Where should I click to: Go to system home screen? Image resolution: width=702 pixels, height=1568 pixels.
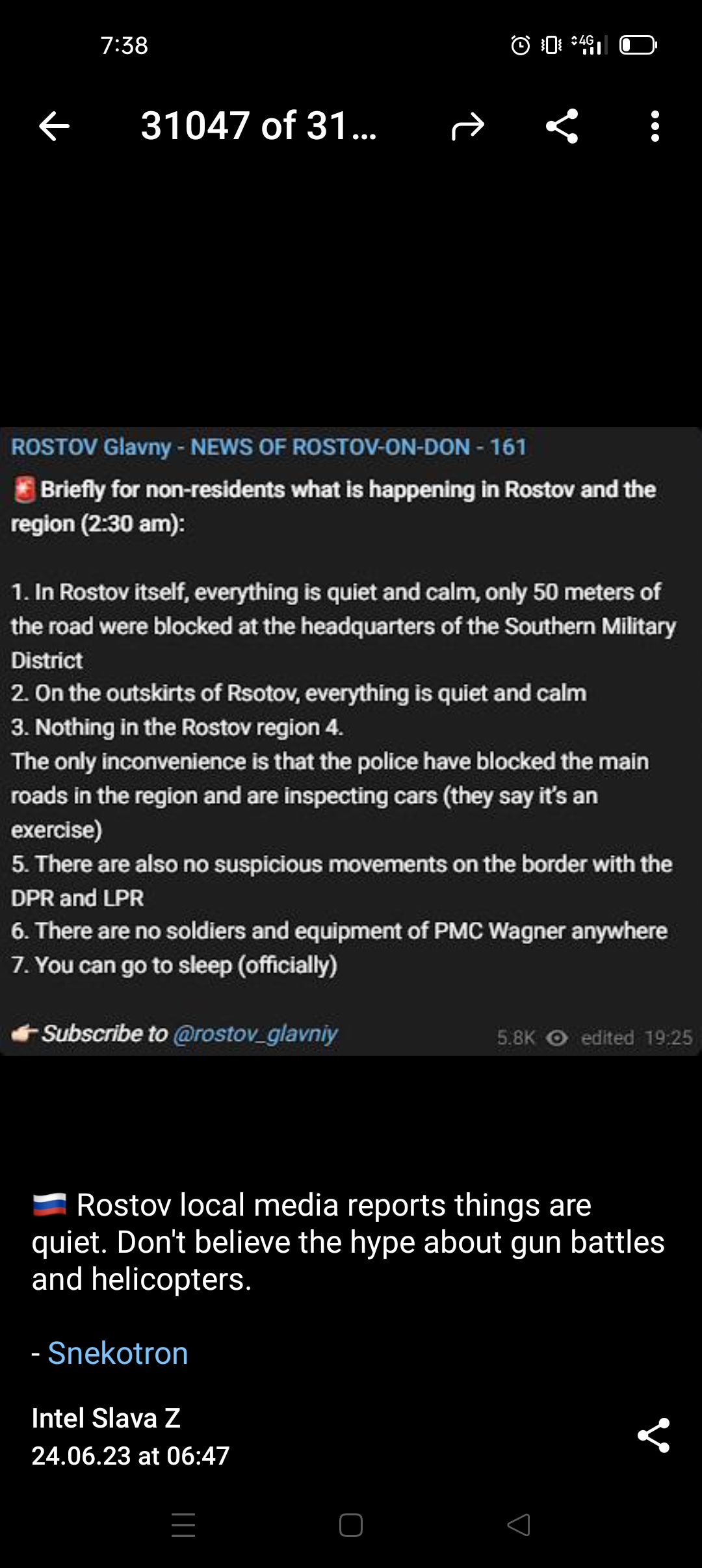[x=351, y=1524]
